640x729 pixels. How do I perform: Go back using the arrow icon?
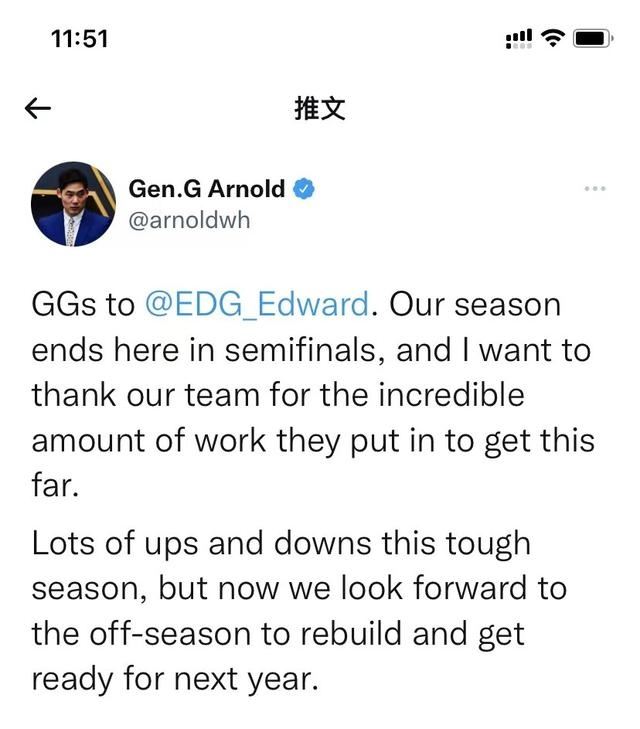tap(37, 109)
